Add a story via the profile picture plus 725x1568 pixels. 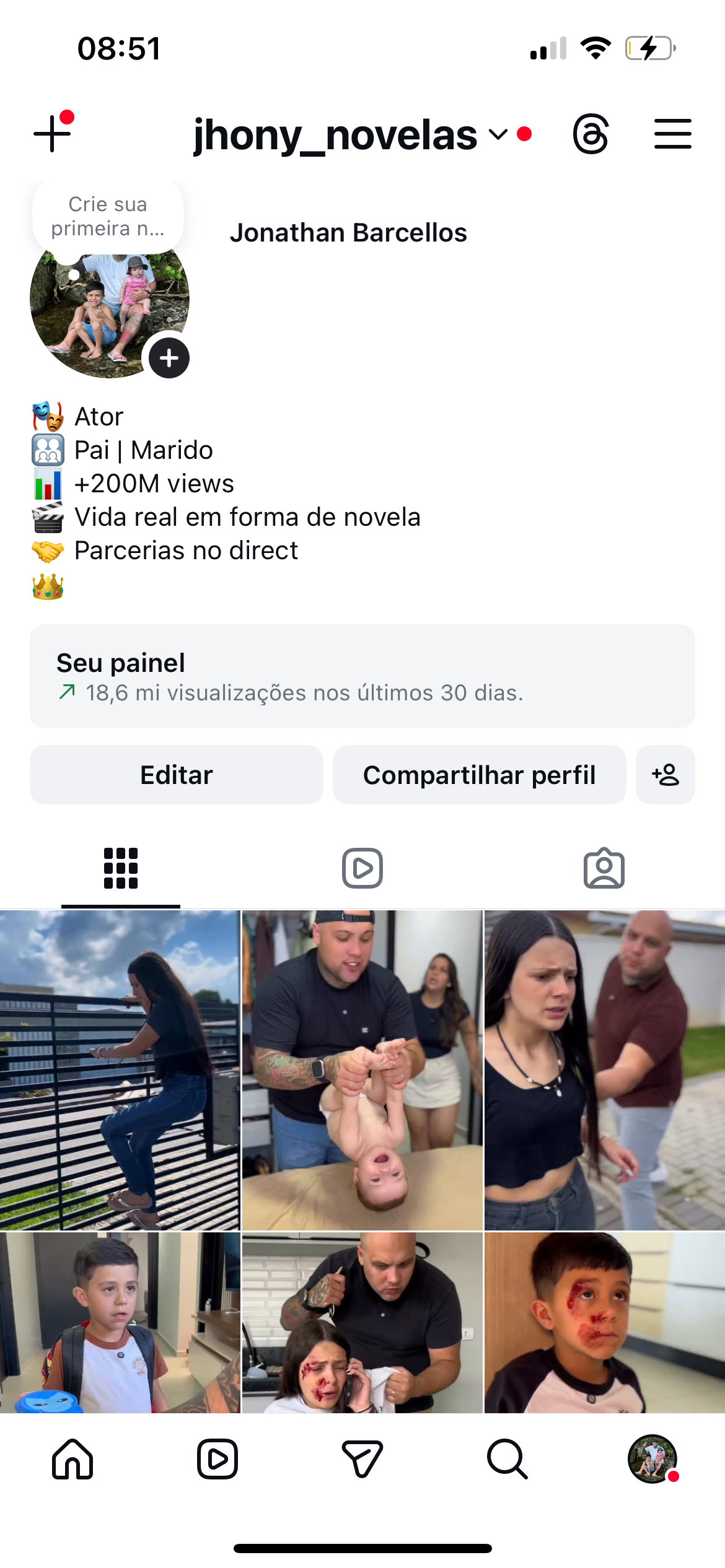click(169, 358)
